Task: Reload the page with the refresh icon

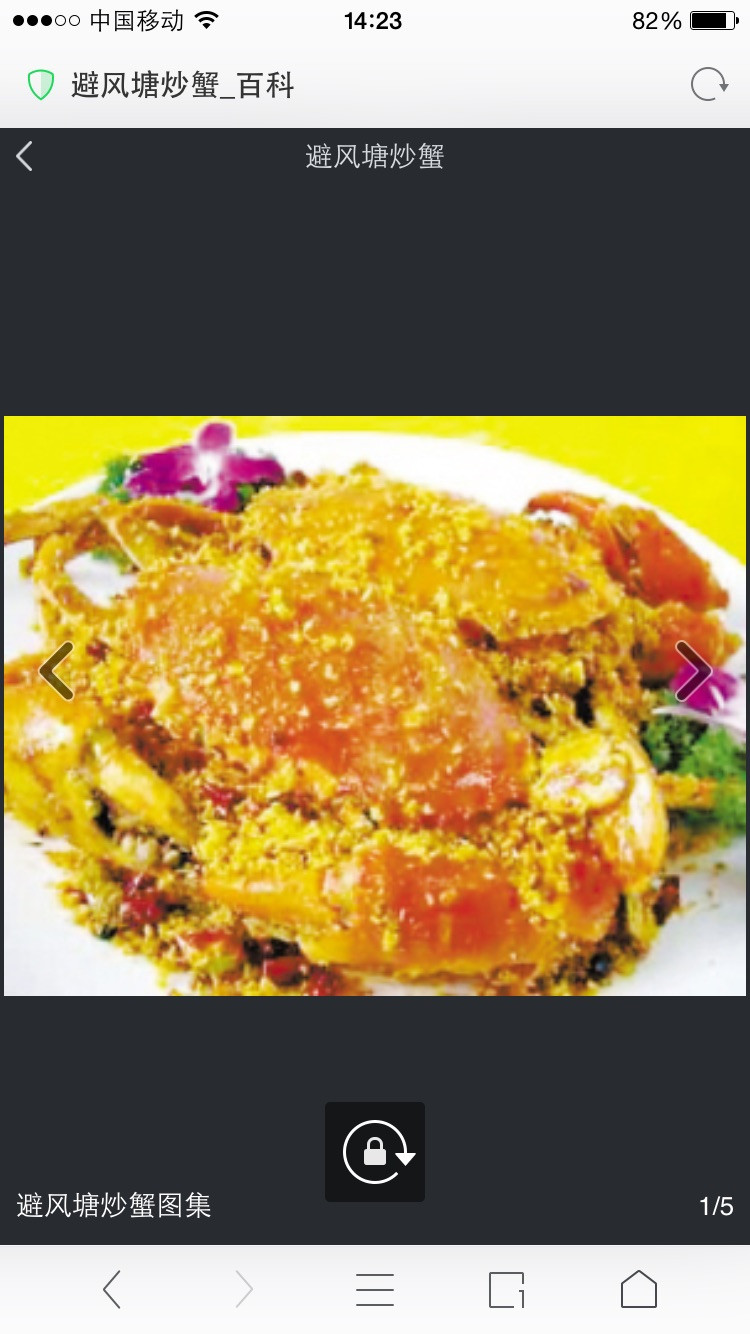Action: [x=709, y=86]
